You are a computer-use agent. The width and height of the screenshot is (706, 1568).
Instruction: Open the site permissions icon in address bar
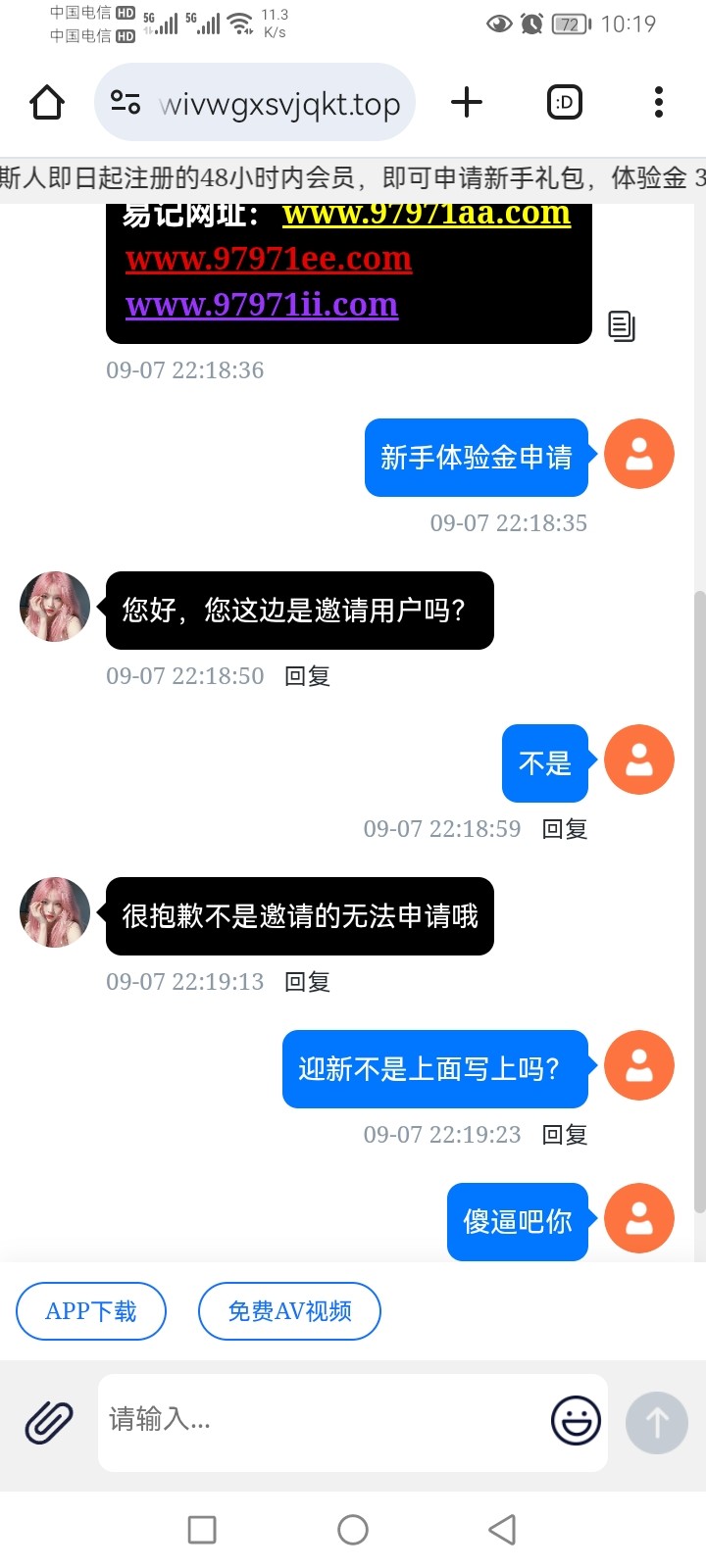pyautogui.click(x=125, y=101)
